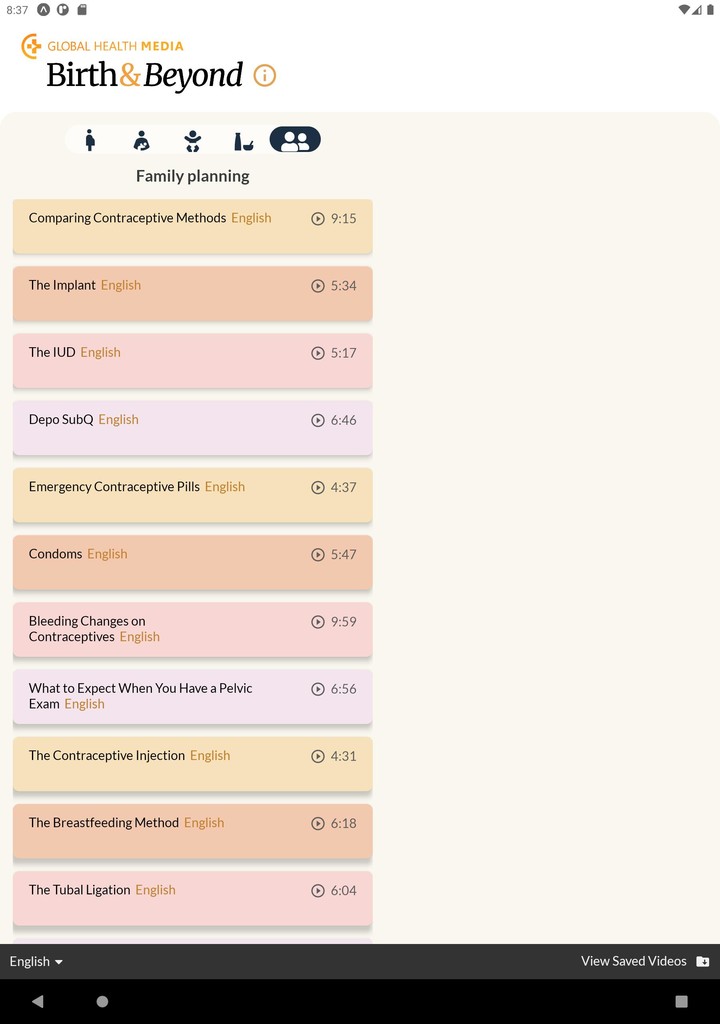Image resolution: width=720 pixels, height=1024 pixels.
Task: Select the pregnancy category icon
Action: 90,139
